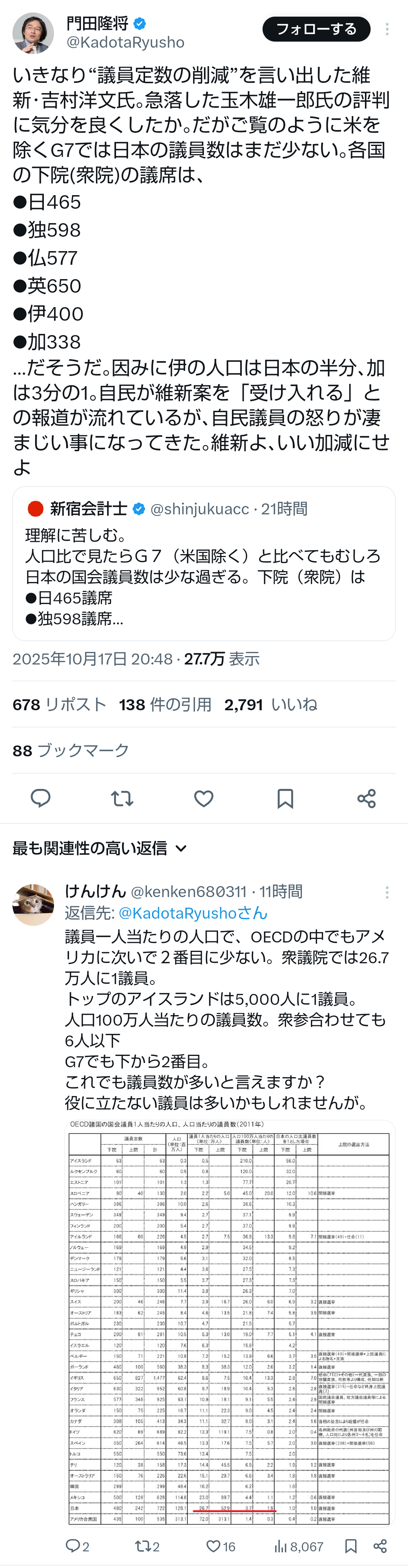Bookmark 門田隆将's main post

(x=285, y=798)
